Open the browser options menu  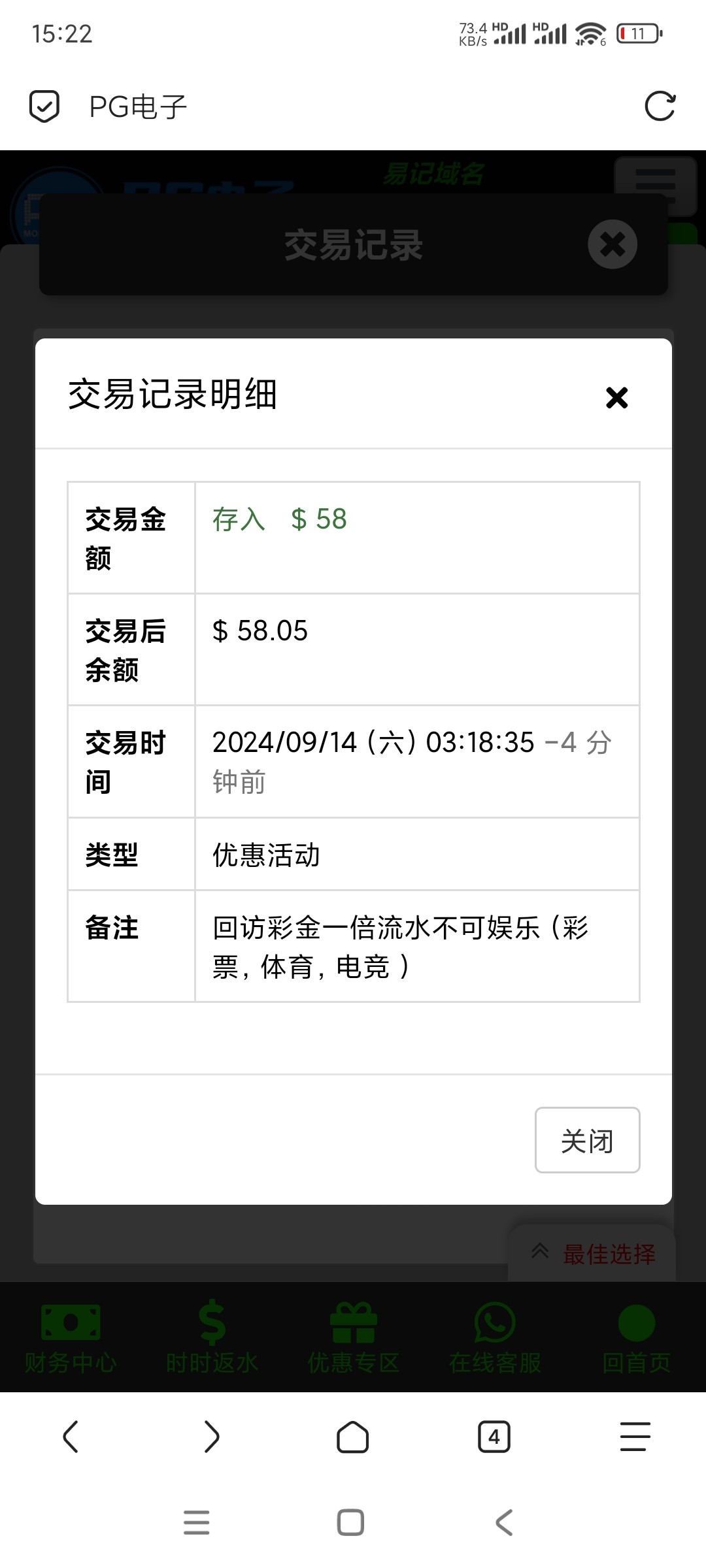pos(635,1437)
